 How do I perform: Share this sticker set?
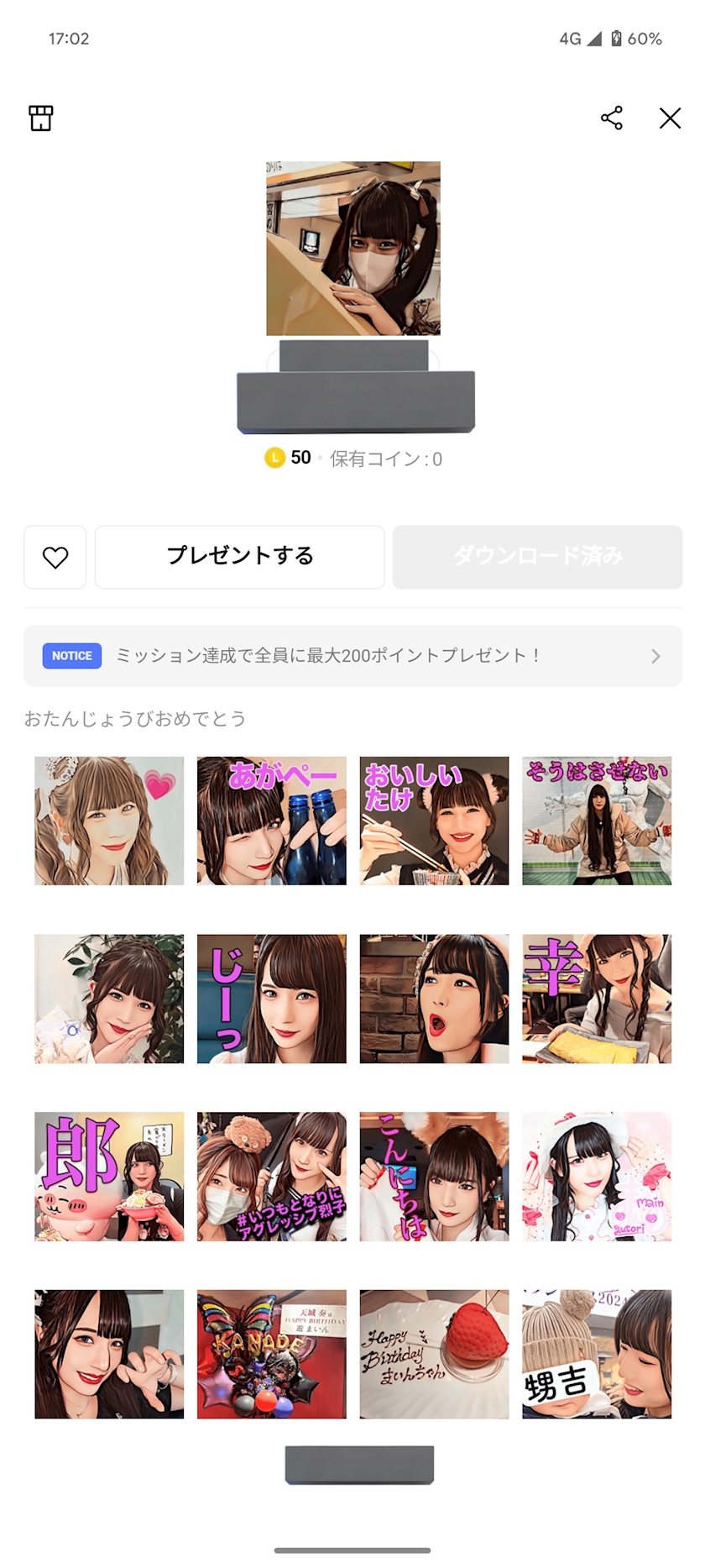coord(612,118)
